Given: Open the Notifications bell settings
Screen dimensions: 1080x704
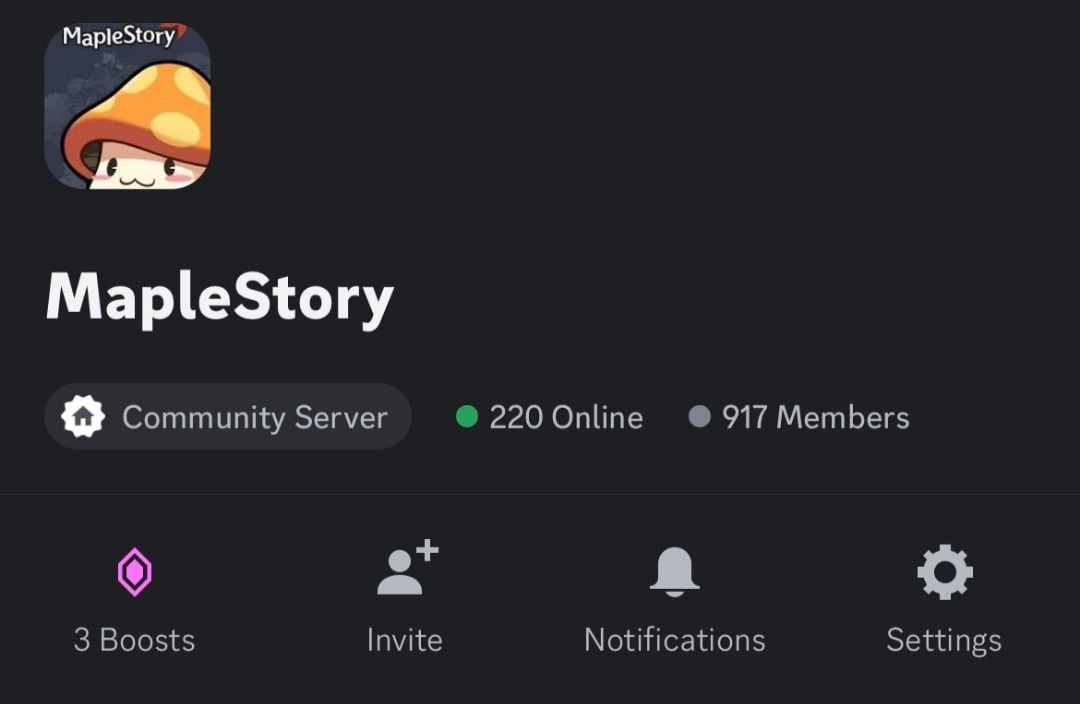Looking at the screenshot, I should tap(675, 600).
